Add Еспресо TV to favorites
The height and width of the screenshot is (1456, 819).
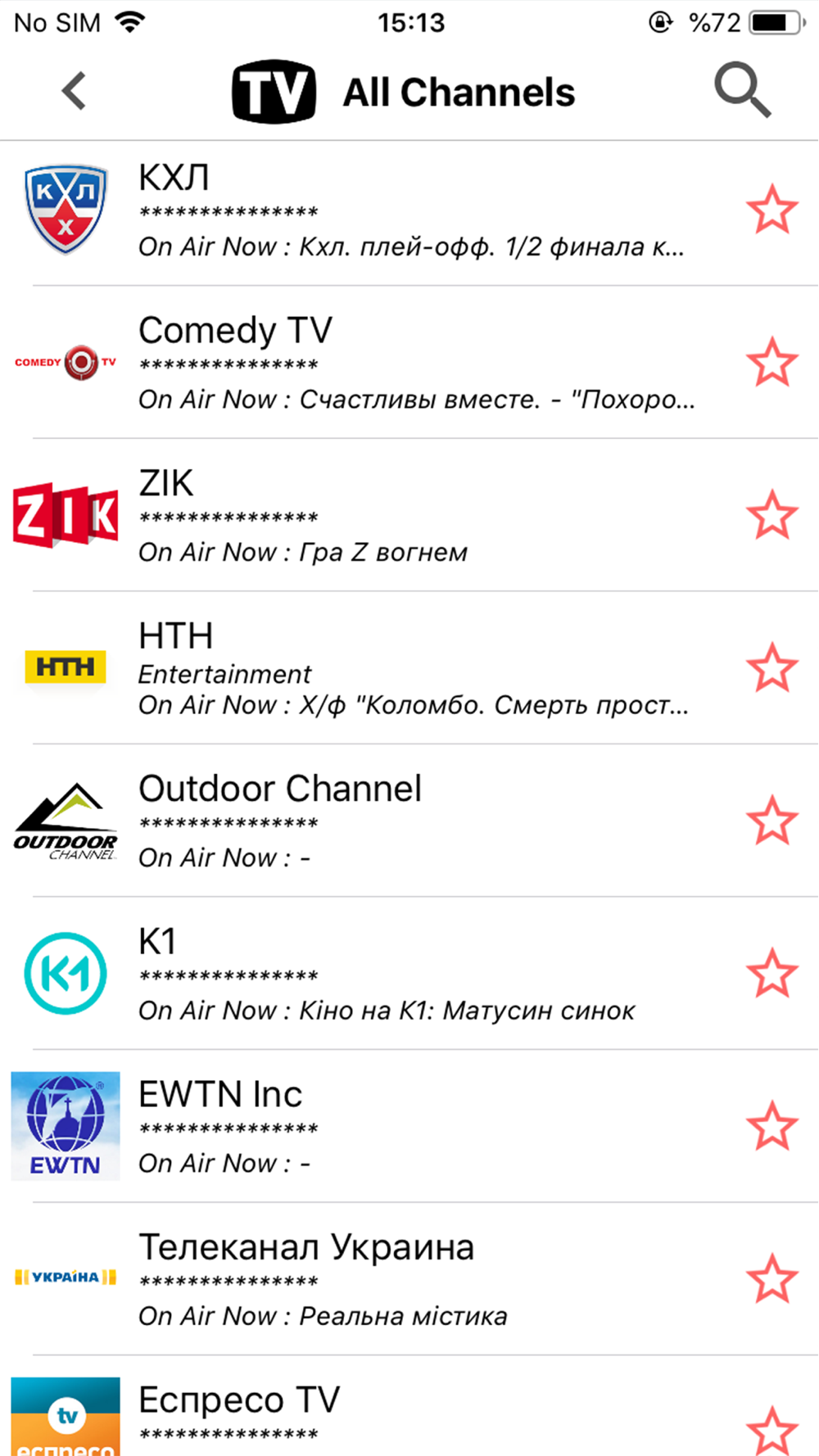771,1429
